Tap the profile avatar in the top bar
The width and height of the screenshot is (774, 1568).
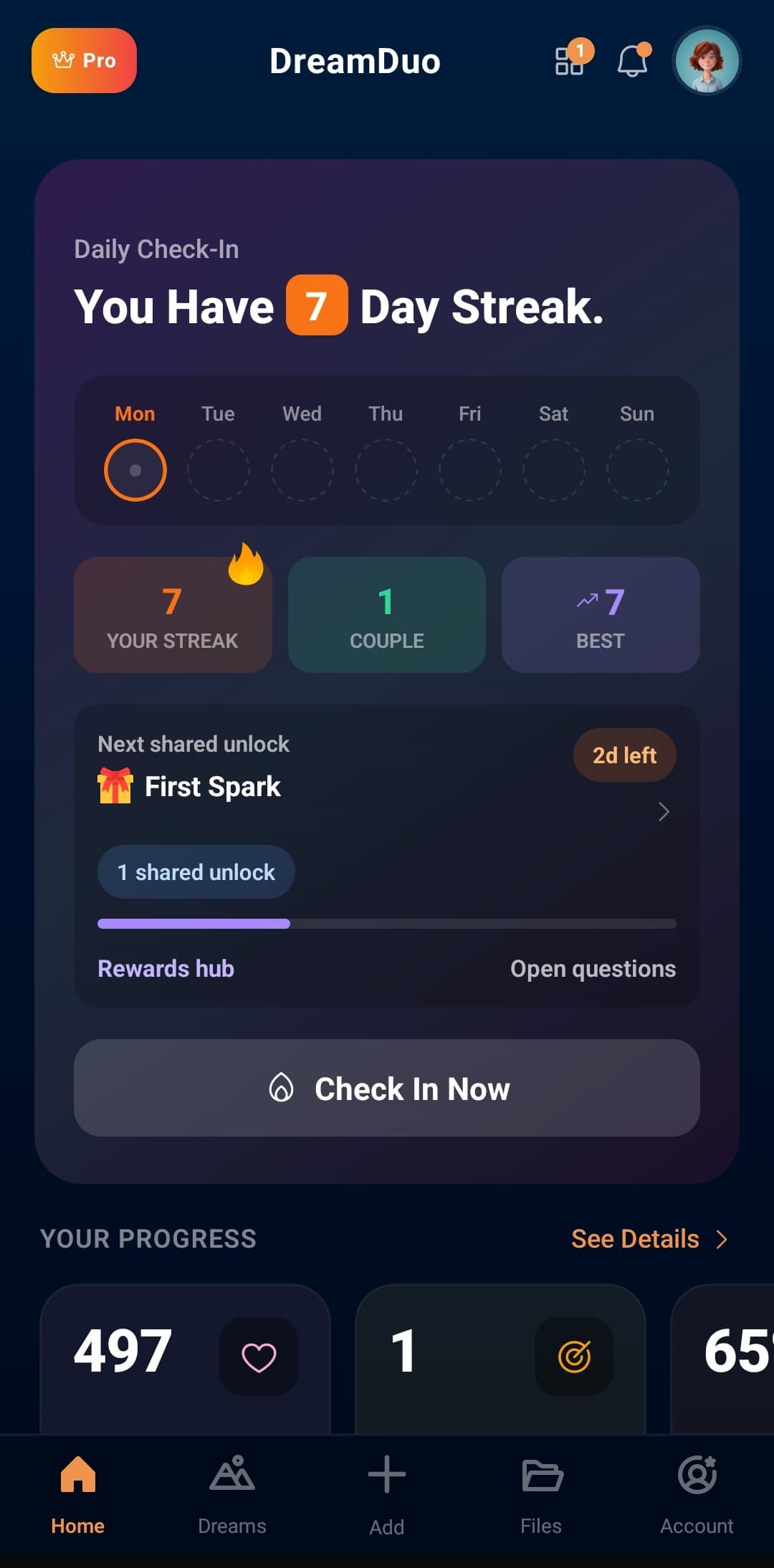point(706,61)
